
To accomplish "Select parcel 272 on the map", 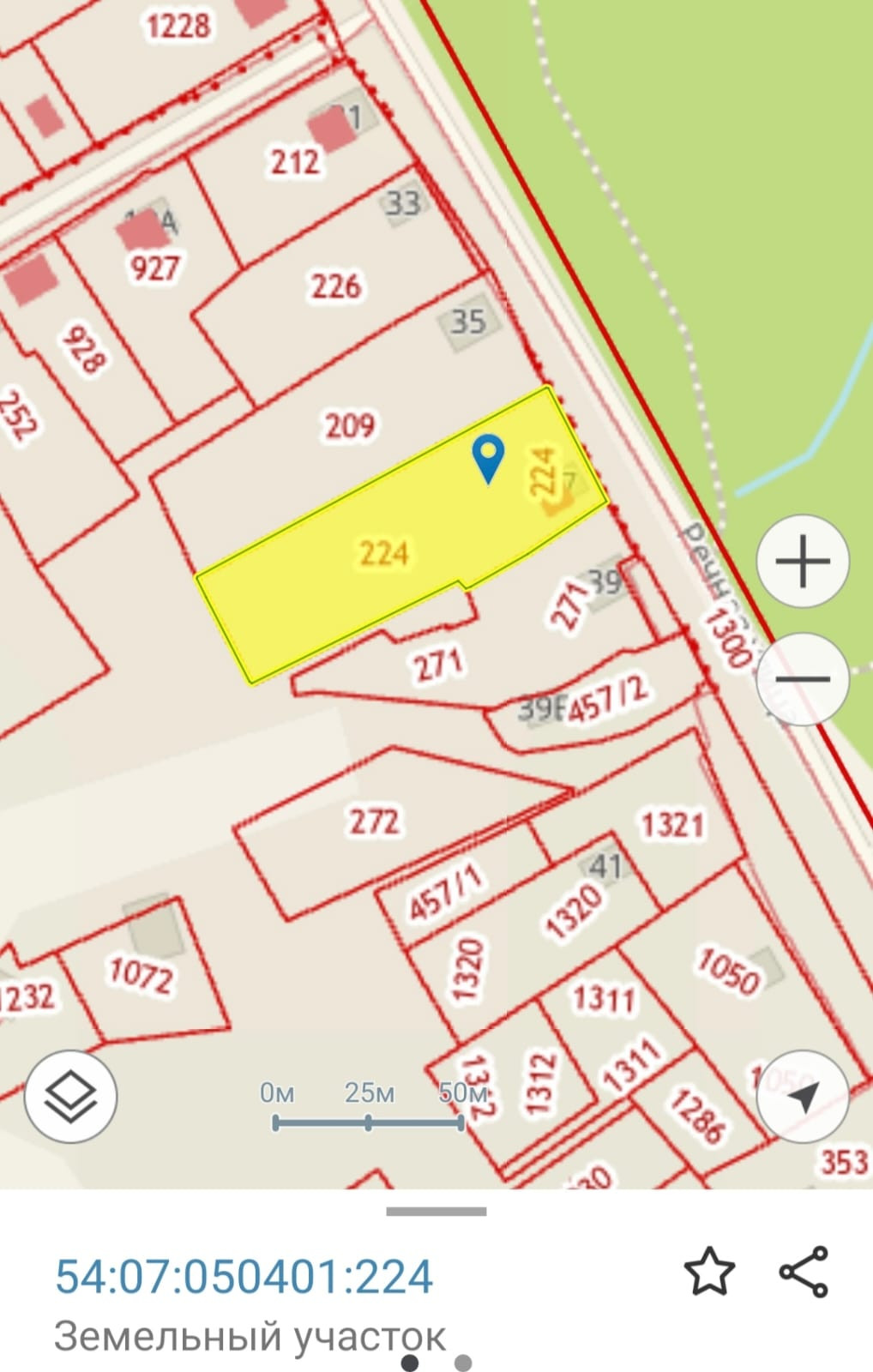I will coord(373,821).
